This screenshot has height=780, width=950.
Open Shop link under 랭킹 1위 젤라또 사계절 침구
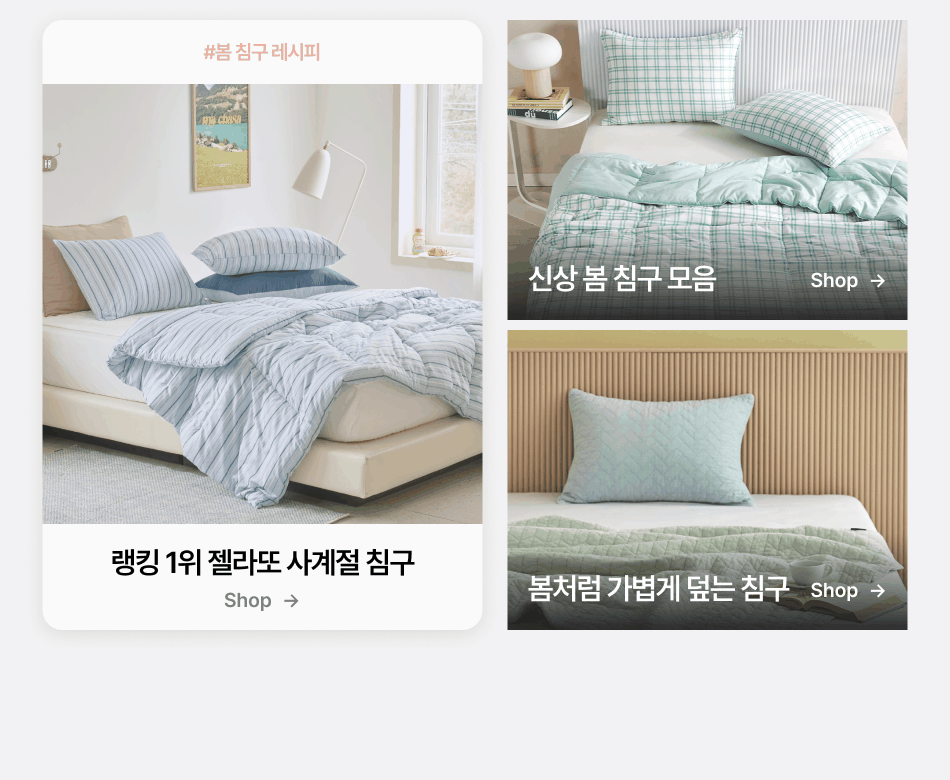261,600
